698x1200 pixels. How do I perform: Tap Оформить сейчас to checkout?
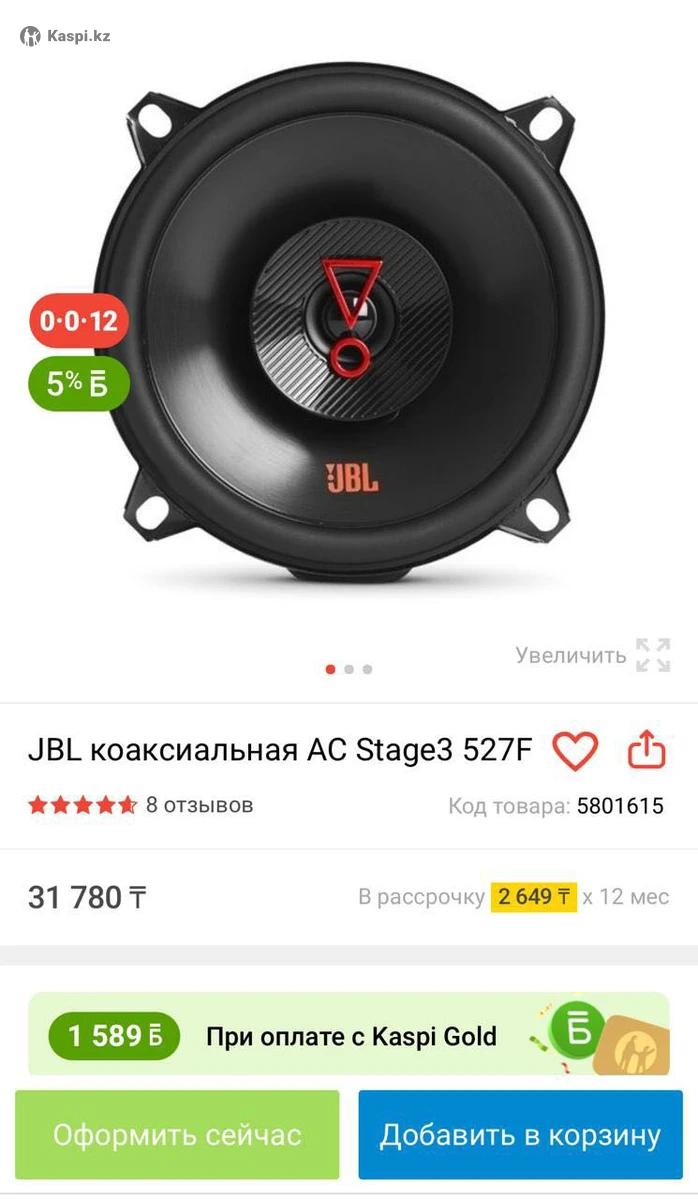coord(177,1135)
